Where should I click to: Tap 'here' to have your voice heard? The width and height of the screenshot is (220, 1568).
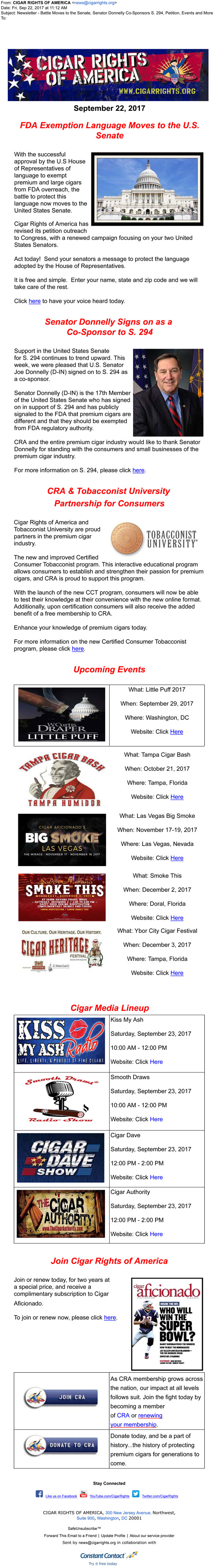tap(35, 301)
